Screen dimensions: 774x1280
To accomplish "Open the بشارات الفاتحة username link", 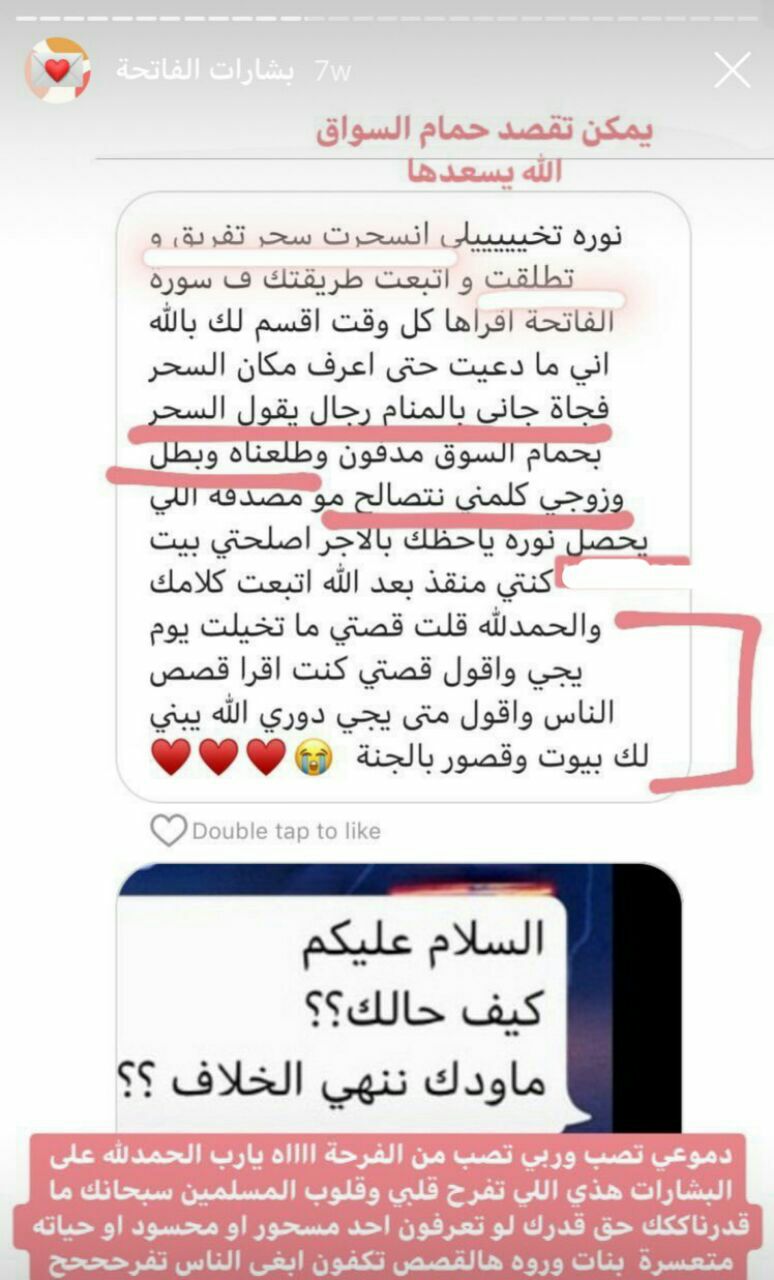I will point(205,71).
